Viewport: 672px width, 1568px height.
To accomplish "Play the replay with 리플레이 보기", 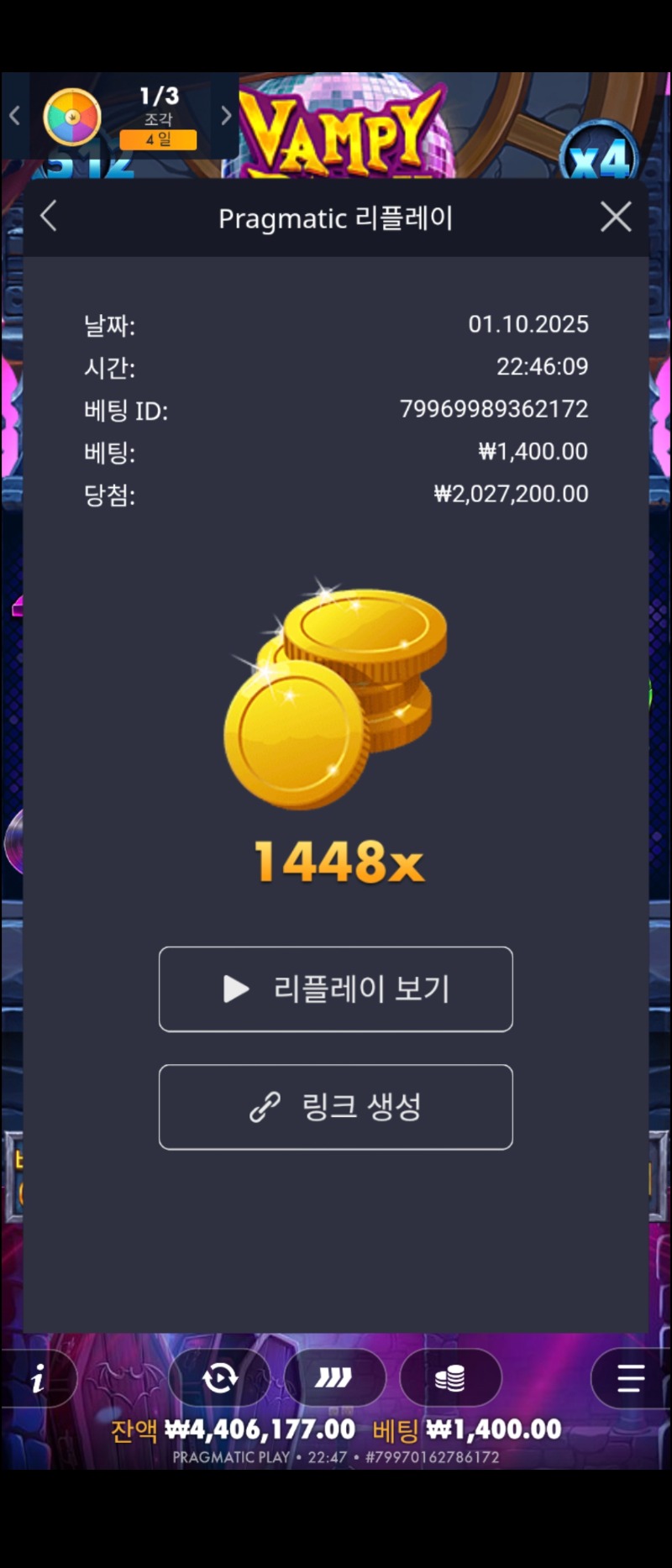I will coord(335,989).
